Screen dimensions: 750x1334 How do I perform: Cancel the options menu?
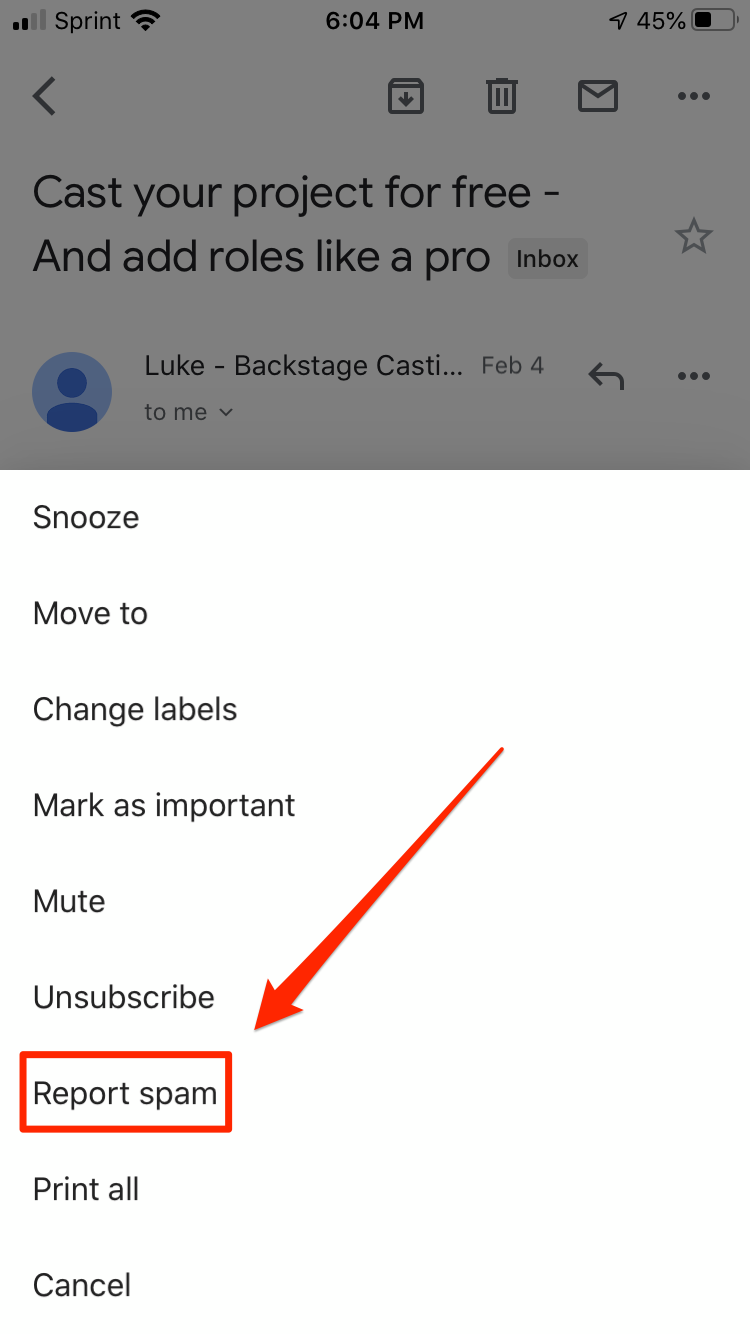[82, 1285]
